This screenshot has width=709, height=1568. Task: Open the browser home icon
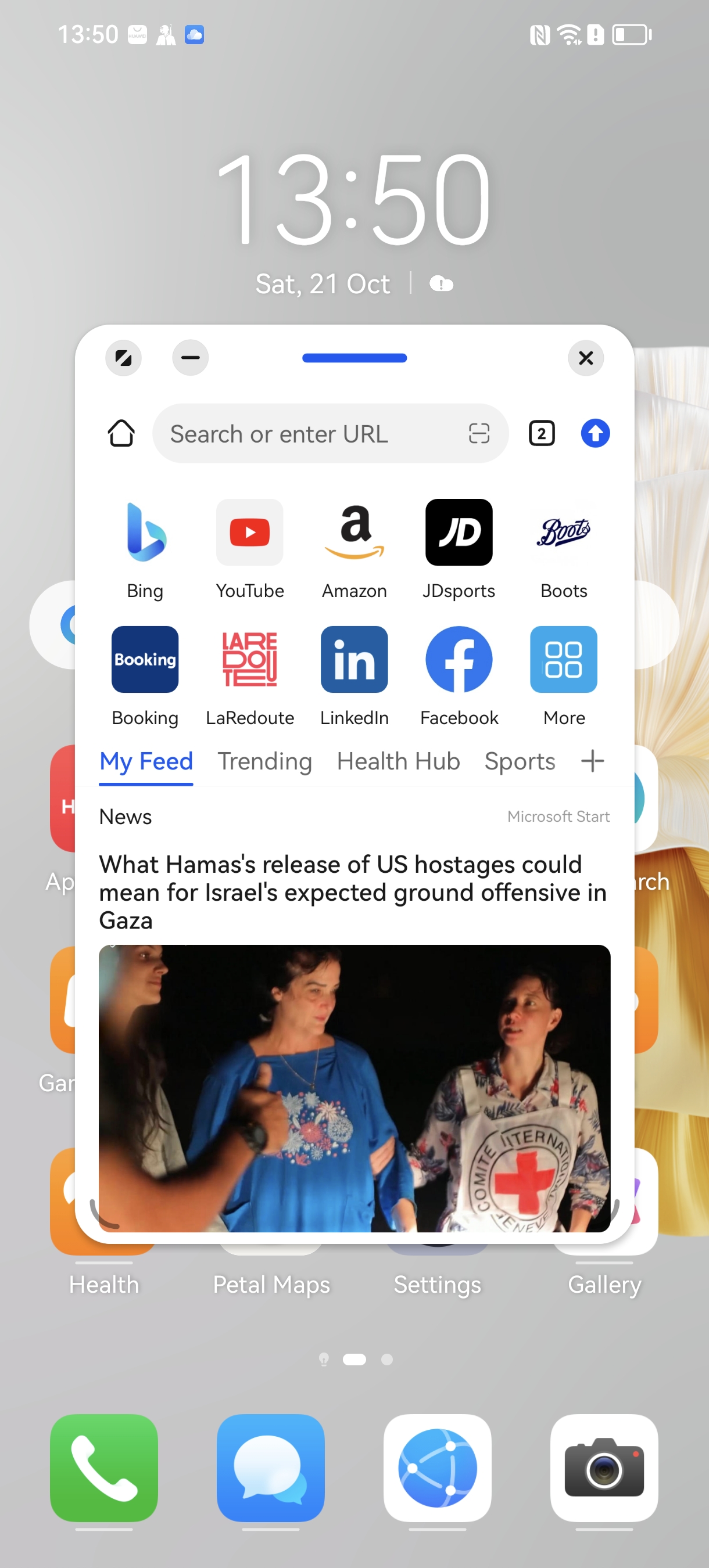(x=121, y=434)
